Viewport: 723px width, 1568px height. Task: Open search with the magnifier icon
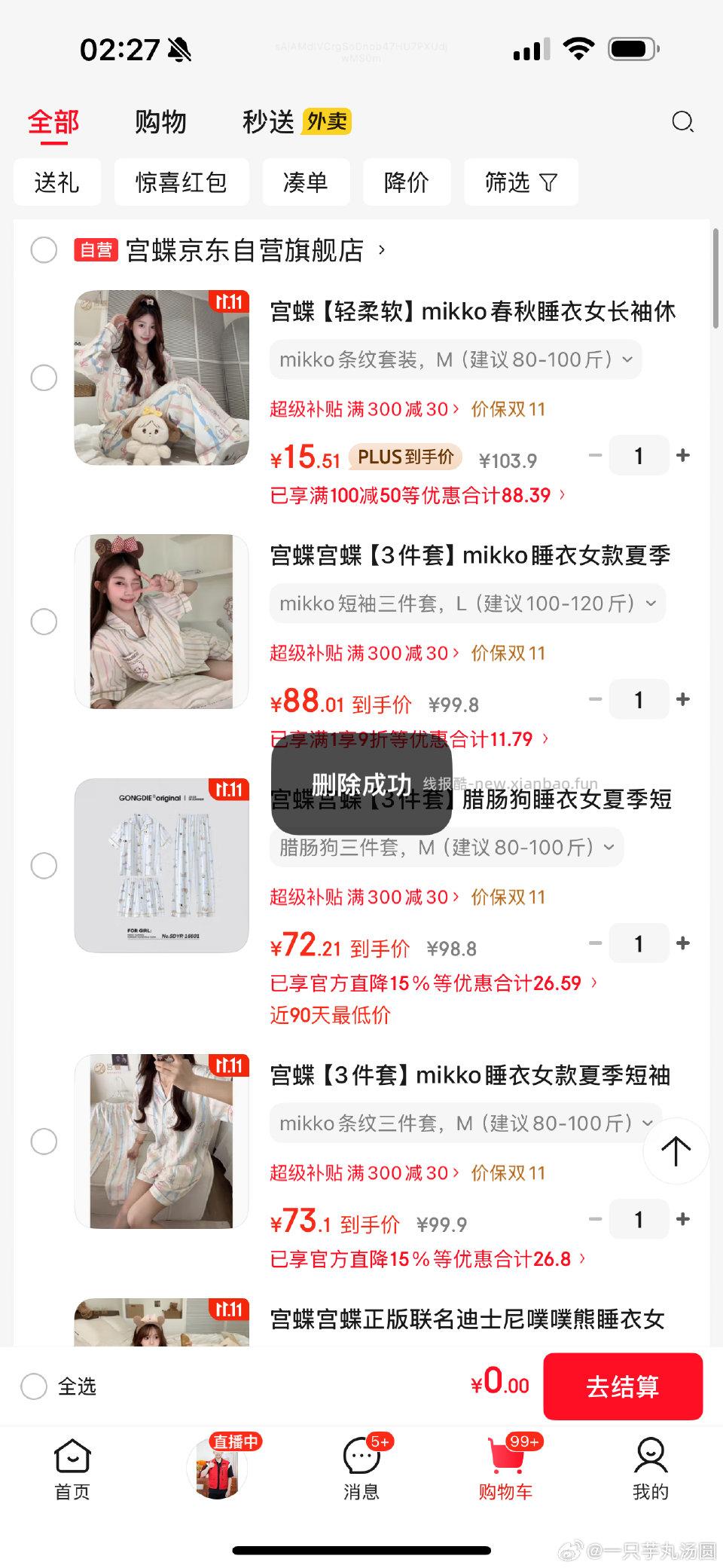[683, 121]
